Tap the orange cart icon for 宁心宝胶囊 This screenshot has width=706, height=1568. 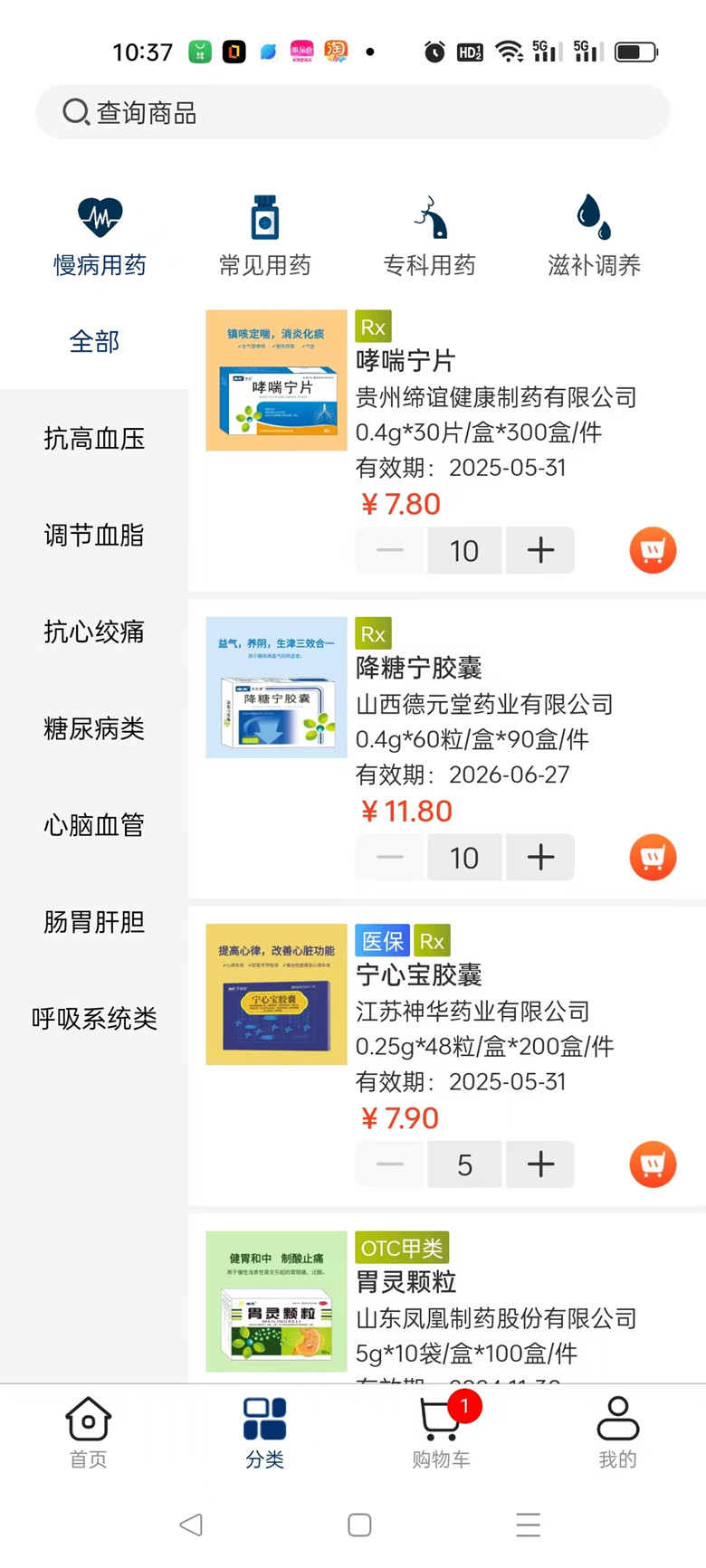(x=652, y=1164)
